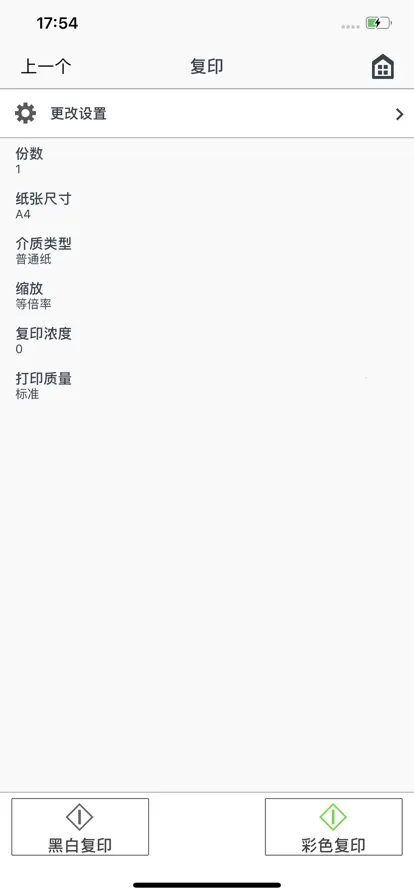Open the home icon

pyautogui.click(x=383, y=67)
